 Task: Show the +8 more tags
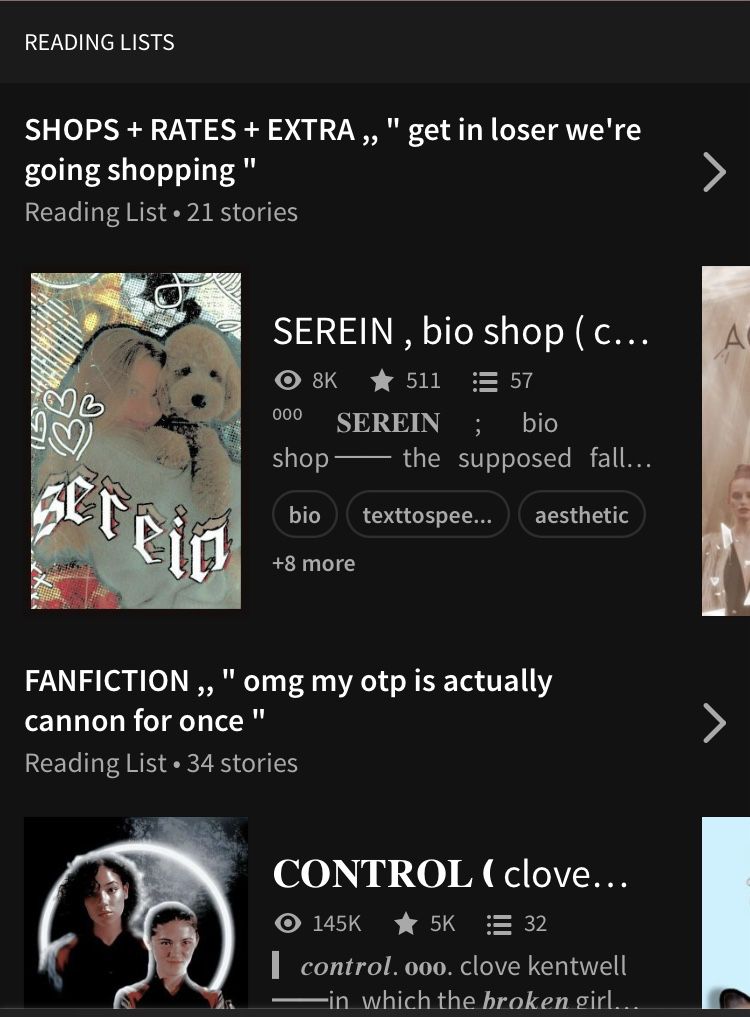click(x=313, y=563)
